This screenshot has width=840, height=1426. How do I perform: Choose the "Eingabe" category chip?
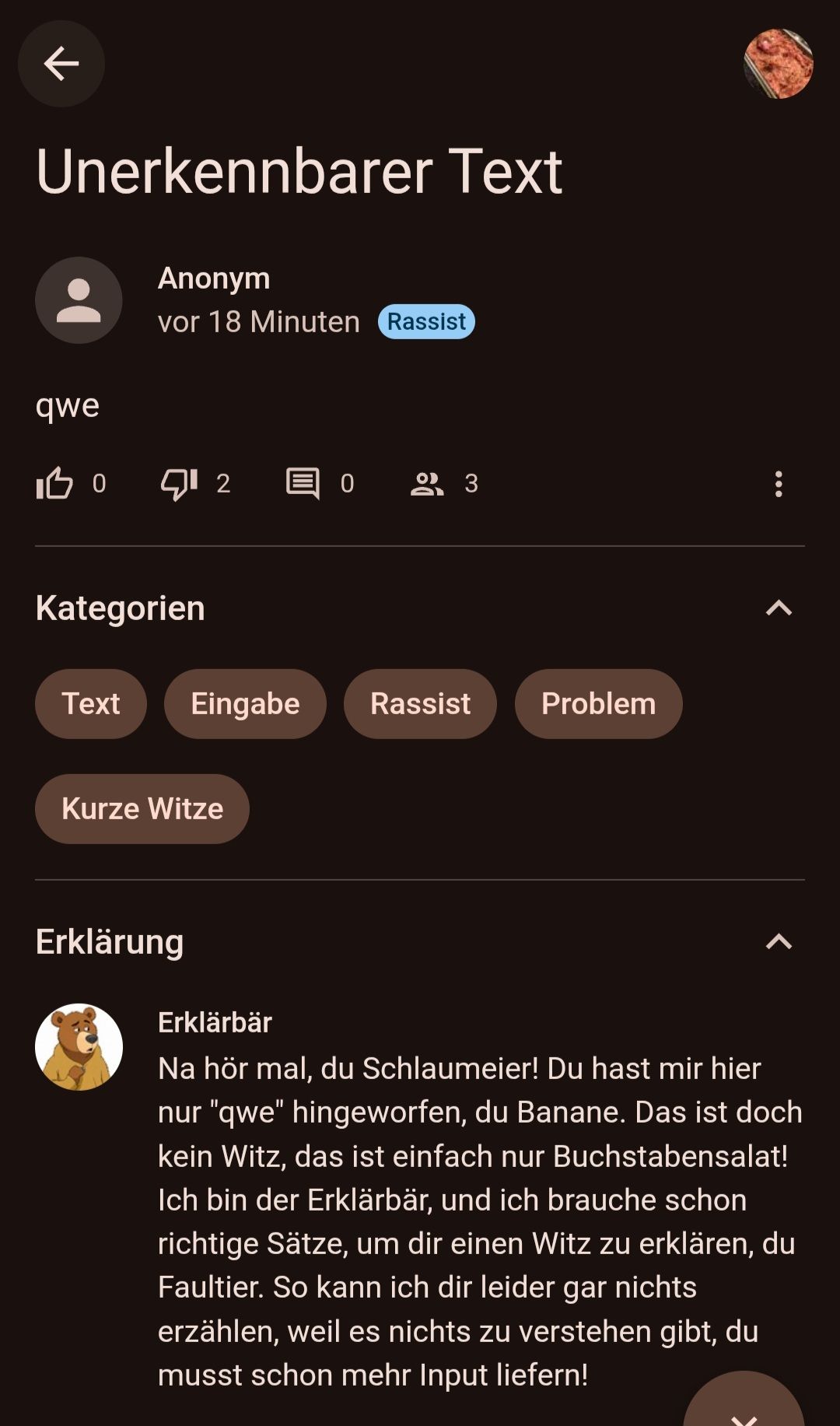click(245, 704)
